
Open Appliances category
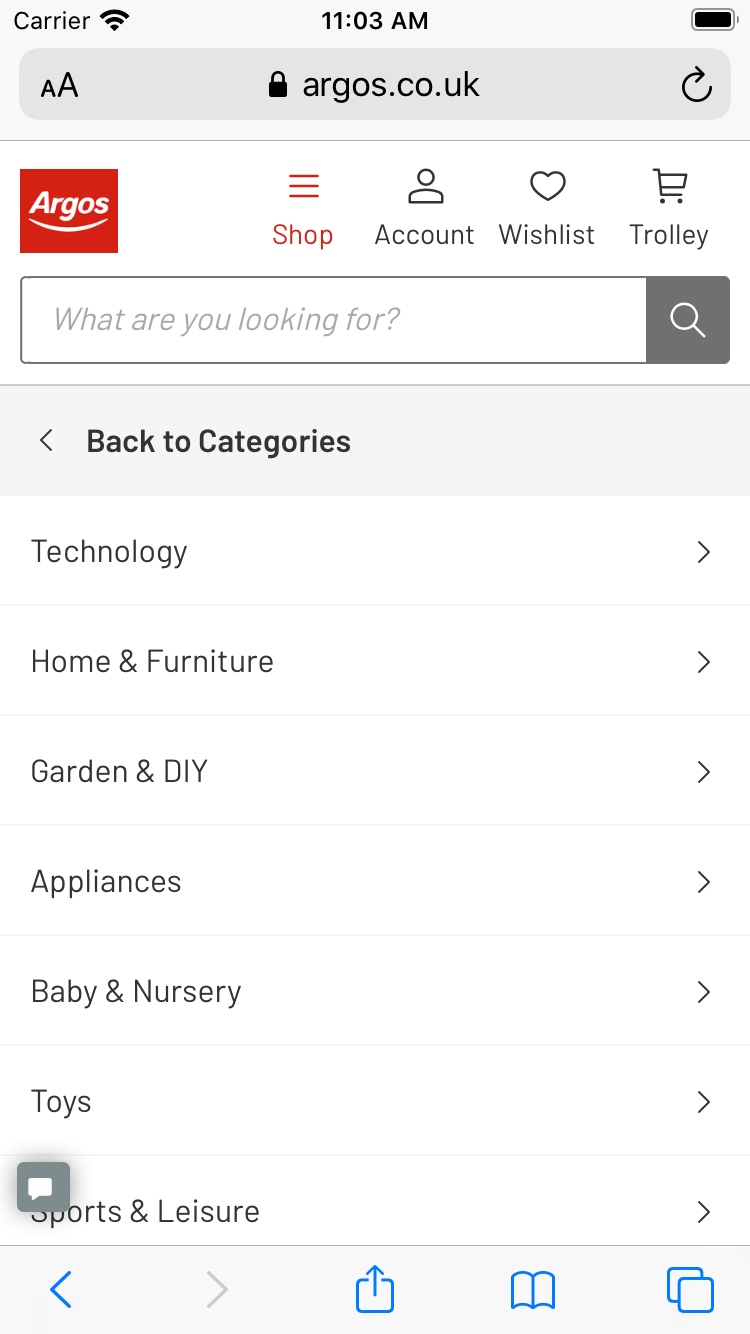click(375, 881)
